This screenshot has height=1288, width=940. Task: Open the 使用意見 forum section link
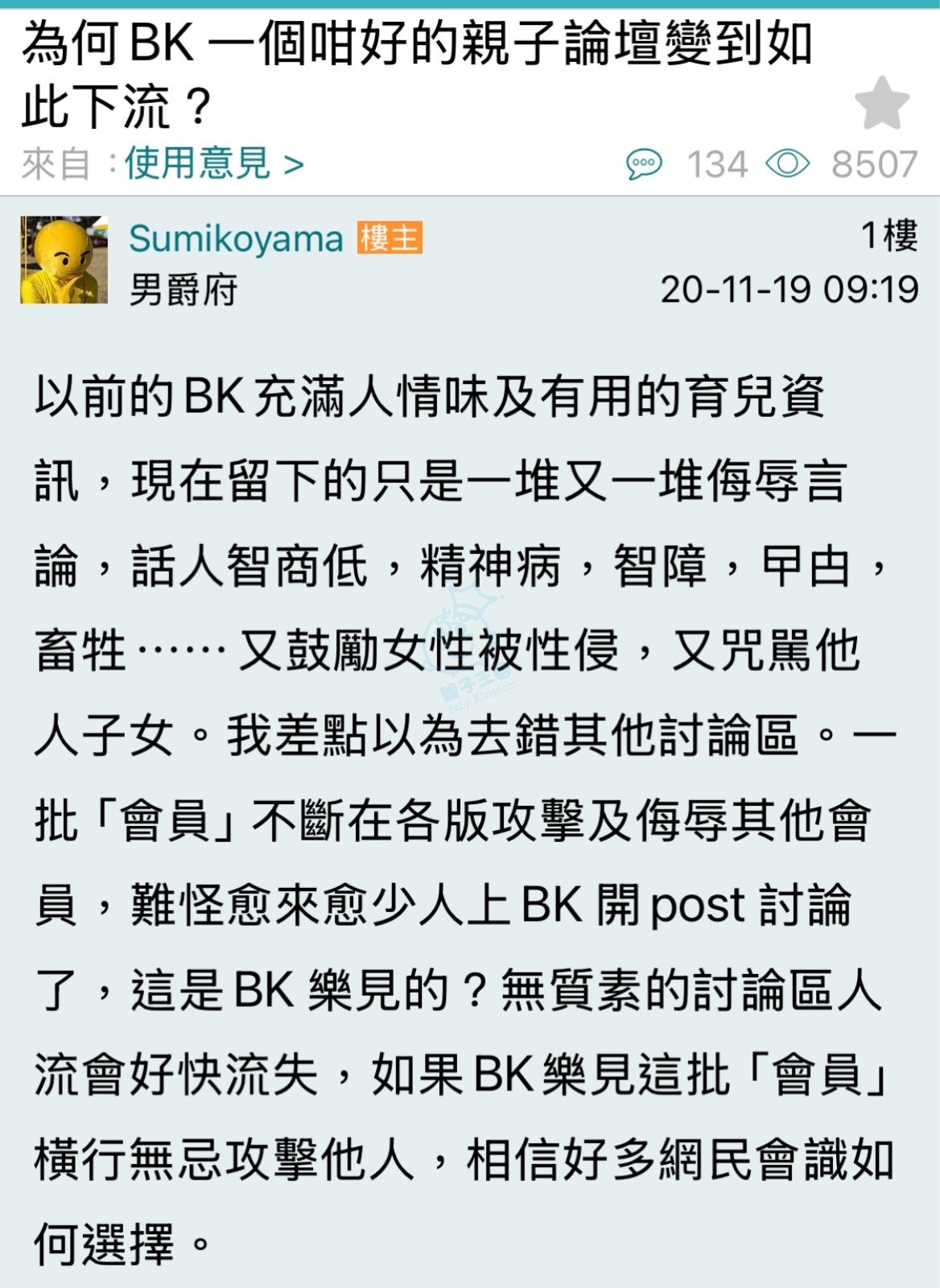[213, 164]
